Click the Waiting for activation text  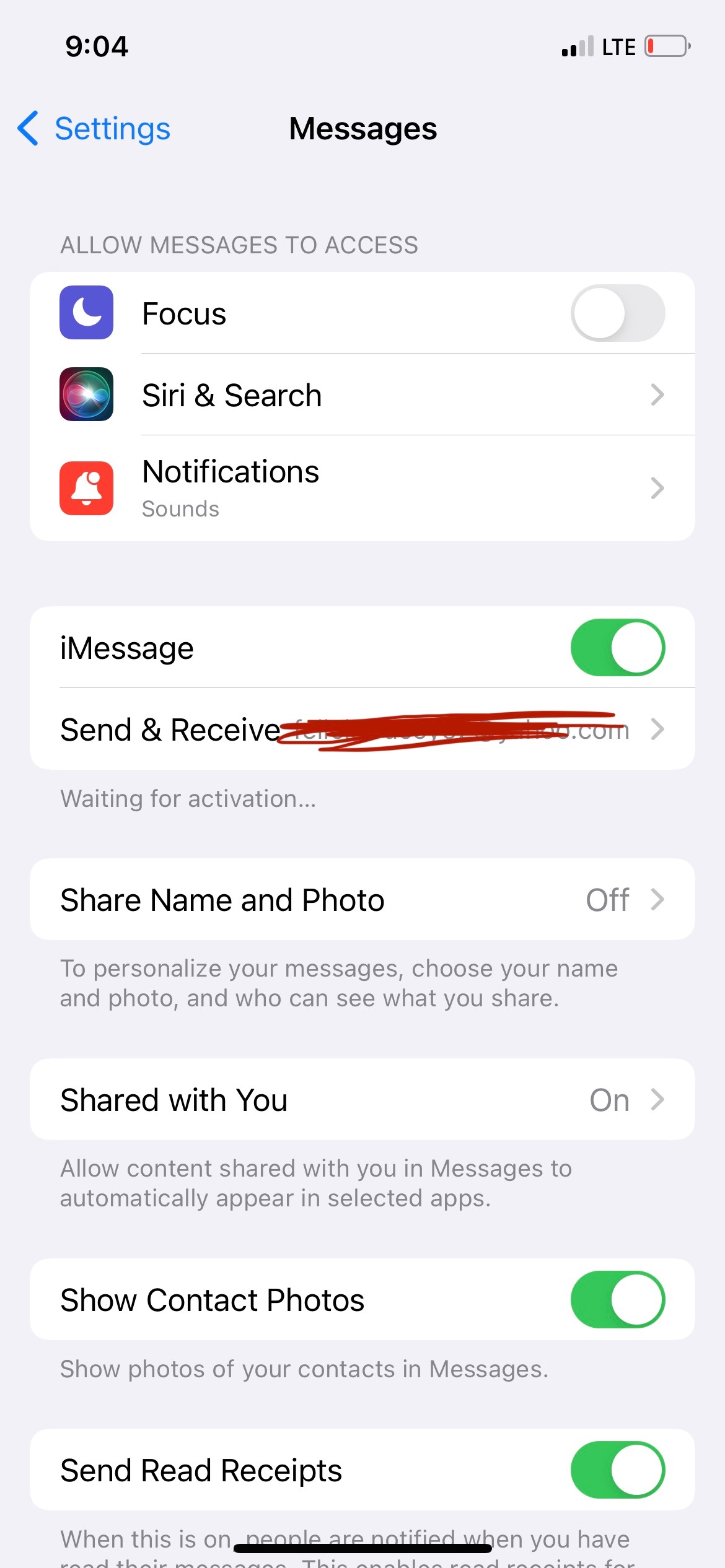coord(187,798)
